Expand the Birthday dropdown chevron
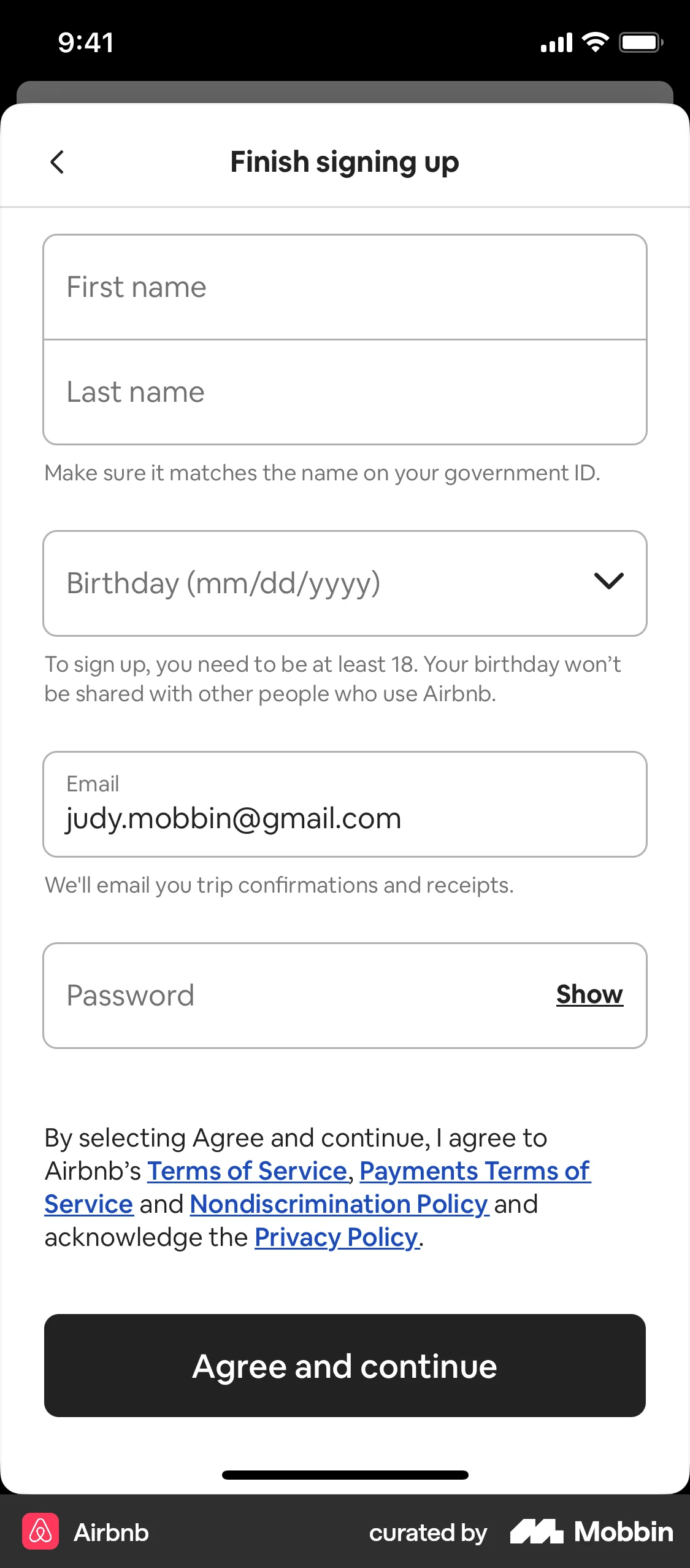Screen dimensions: 690x1568 tap(608, 582)
